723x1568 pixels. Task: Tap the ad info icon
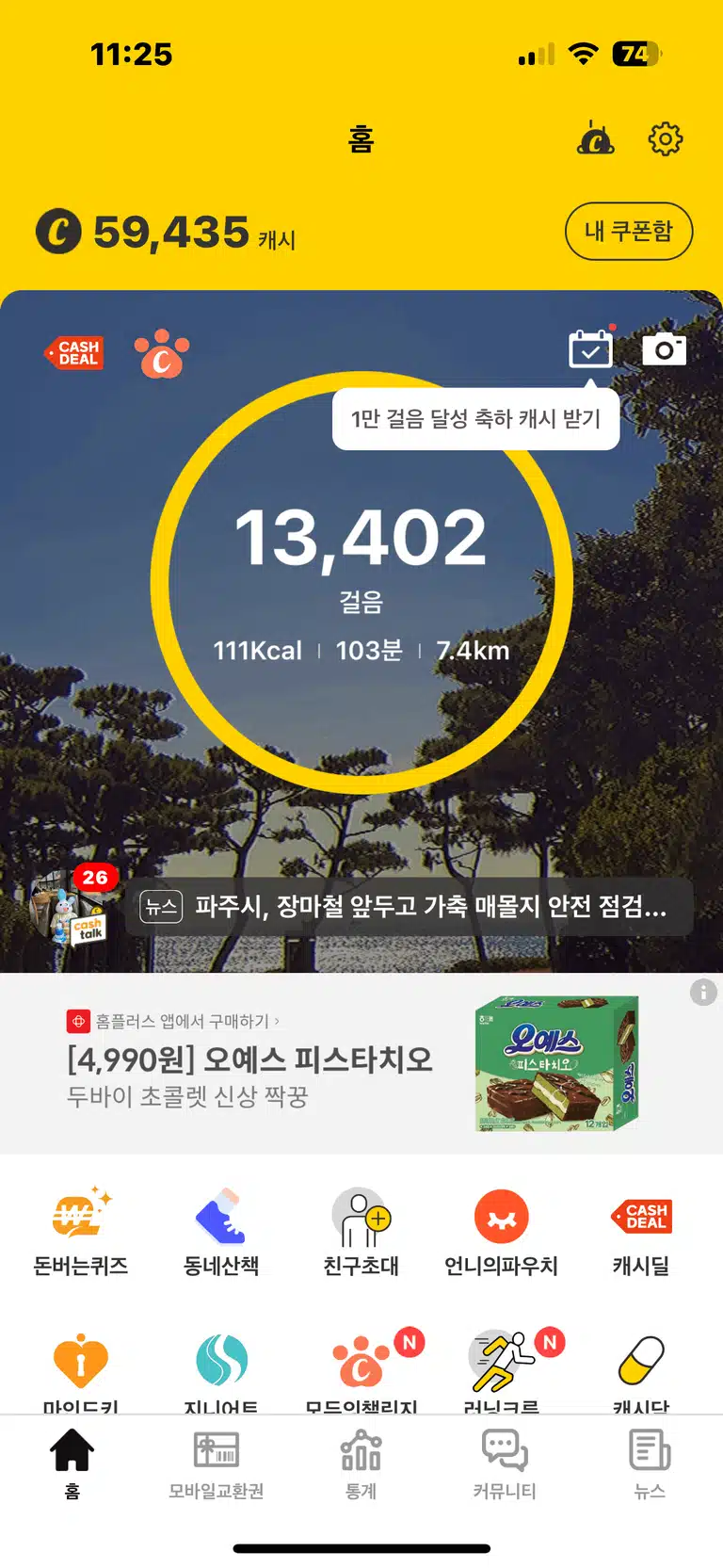703,992
